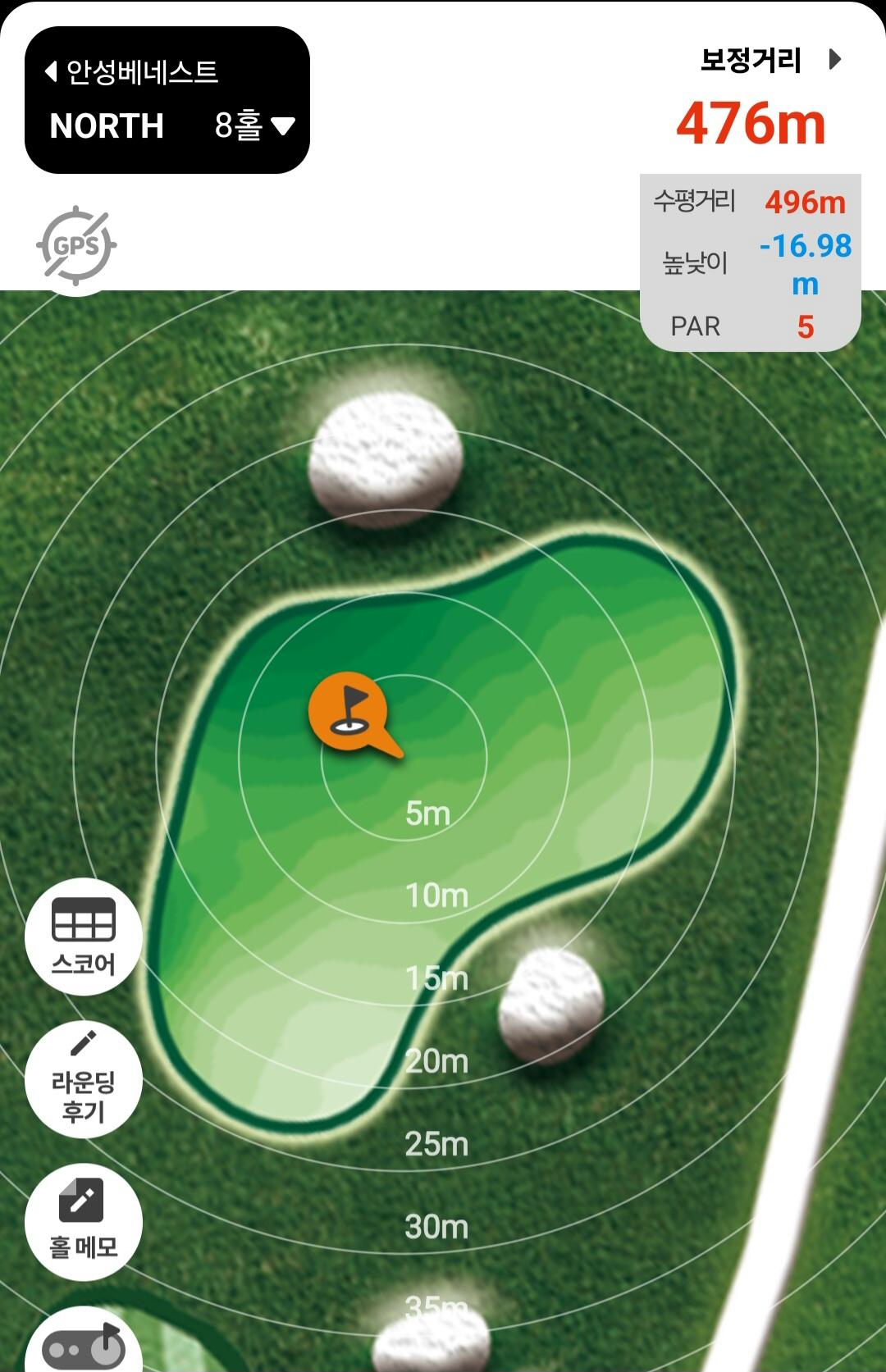
Task: Select the orange flag pin marker
Action: point(348,712)
